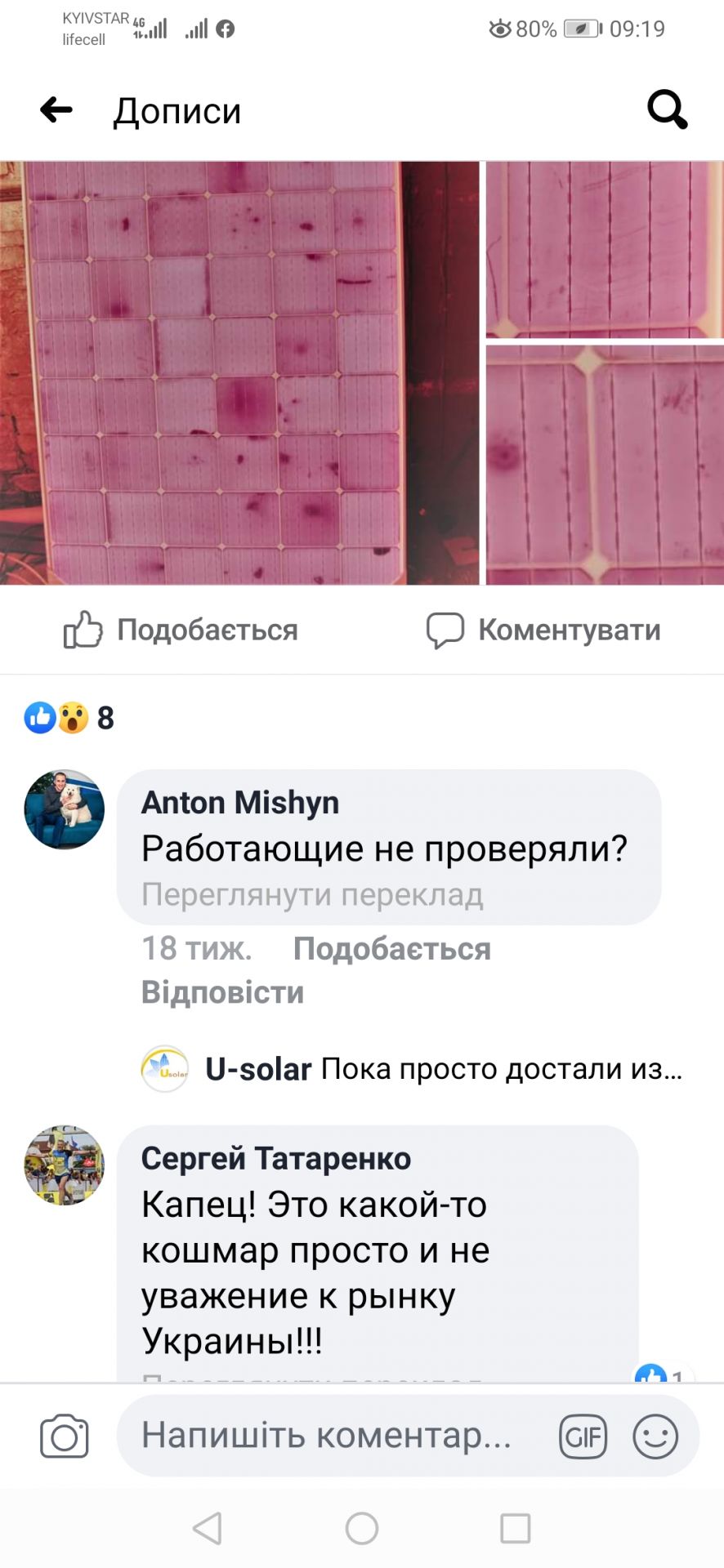Image resolution: width=724 pixels, height=1568 pixels.
Task: Focus the Напишіть коментар text field
Action: [x=327, y=1436]
